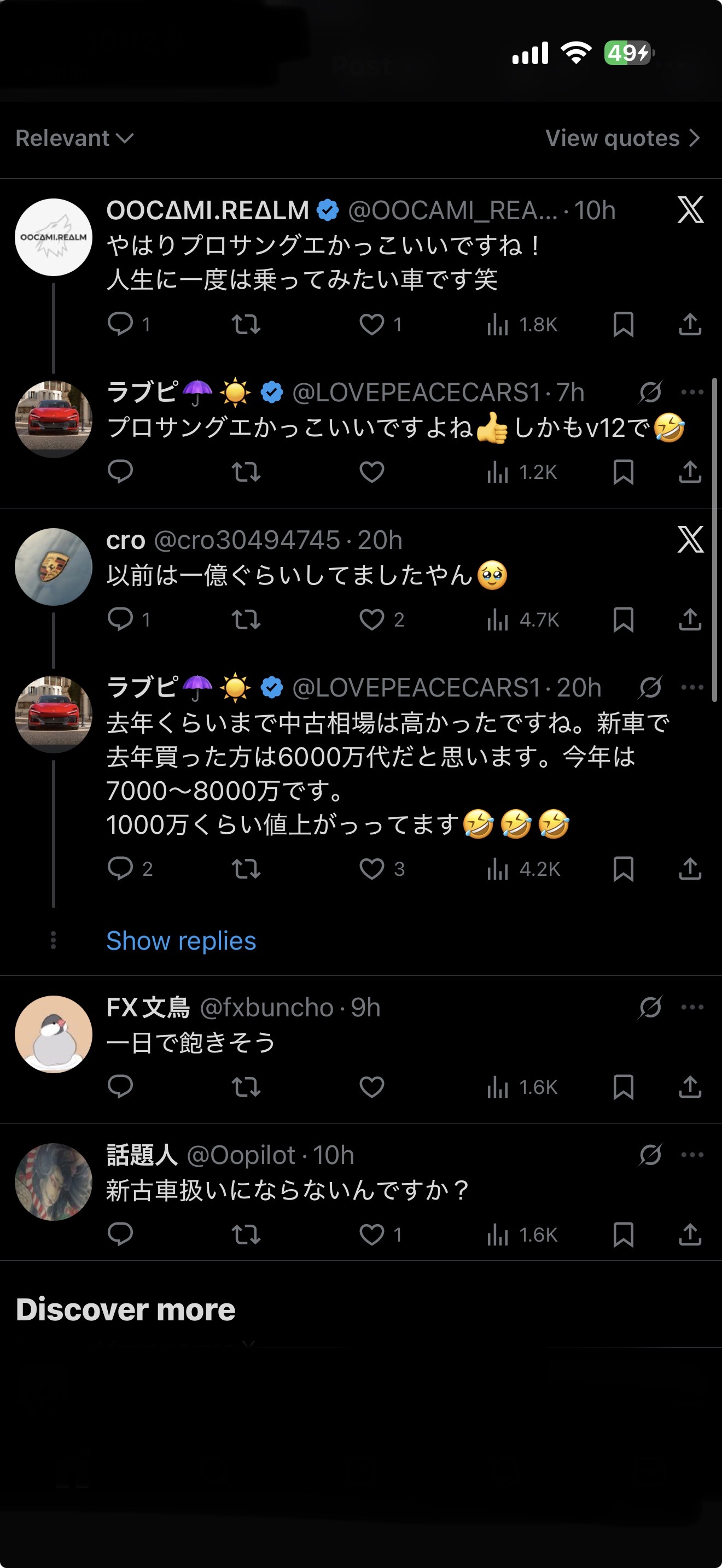Open the Relevant sort dropdown
This screenshot has height=1568, width=722.
(74, 139)
